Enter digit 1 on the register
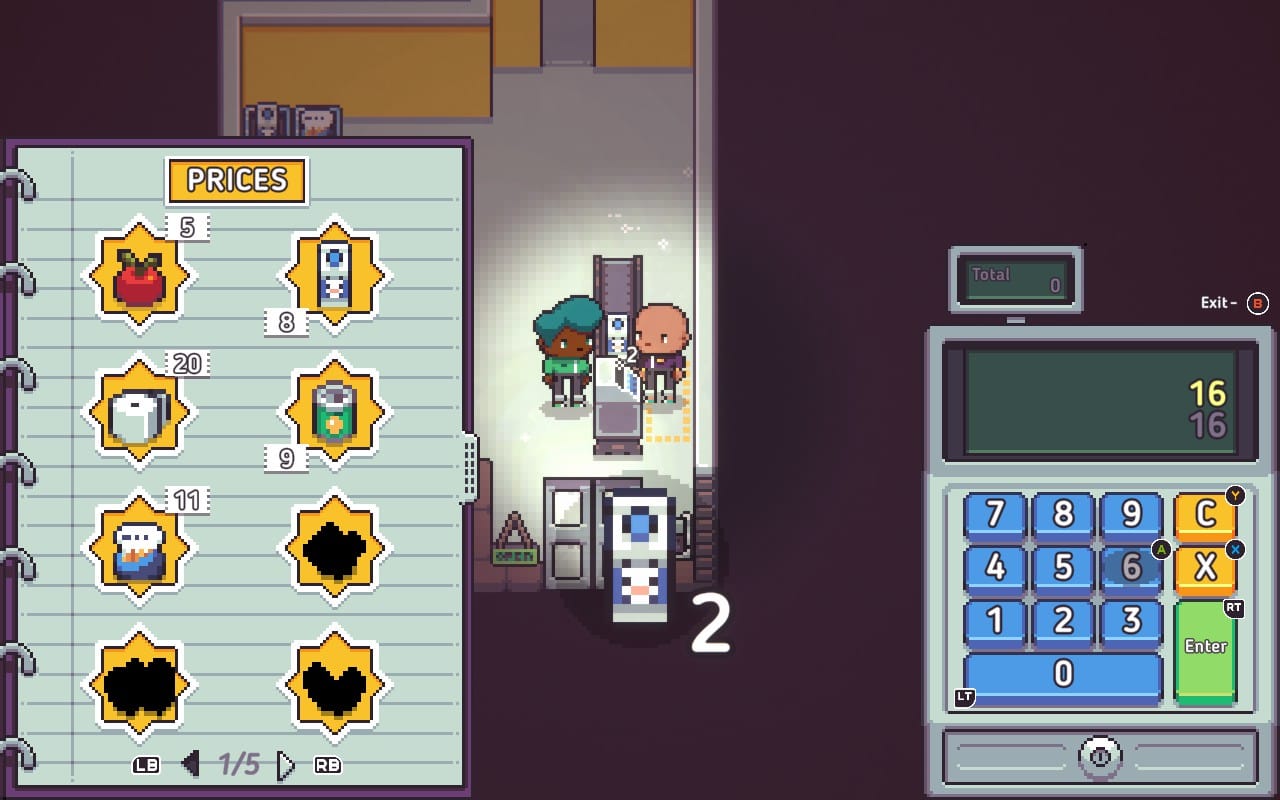1280x800 pixels. tap(995, 620)
